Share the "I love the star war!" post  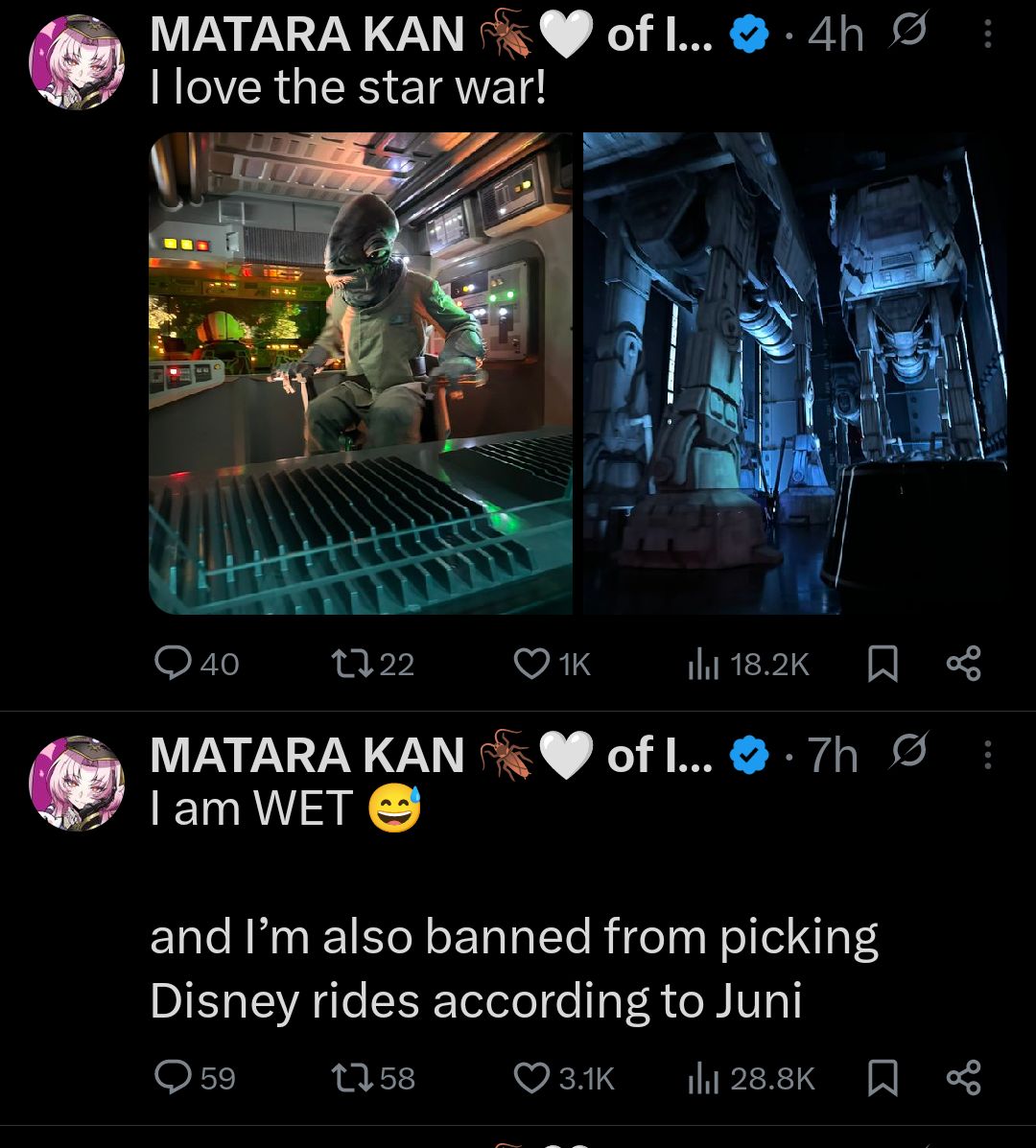pos(963,664)
